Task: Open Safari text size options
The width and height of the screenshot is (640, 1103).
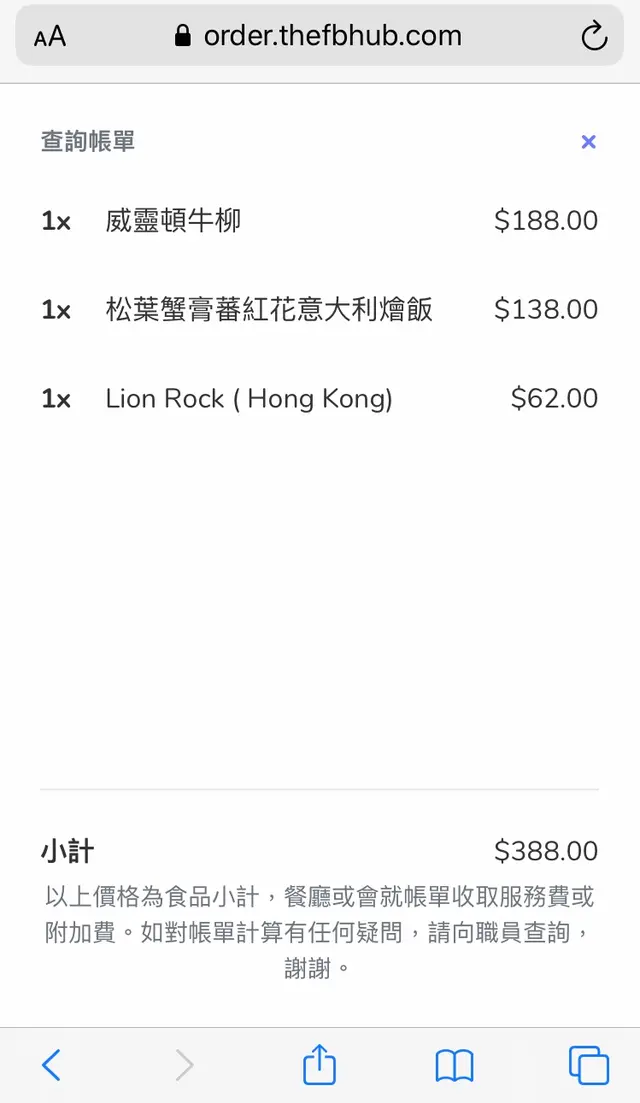Action: pos(50,38)
